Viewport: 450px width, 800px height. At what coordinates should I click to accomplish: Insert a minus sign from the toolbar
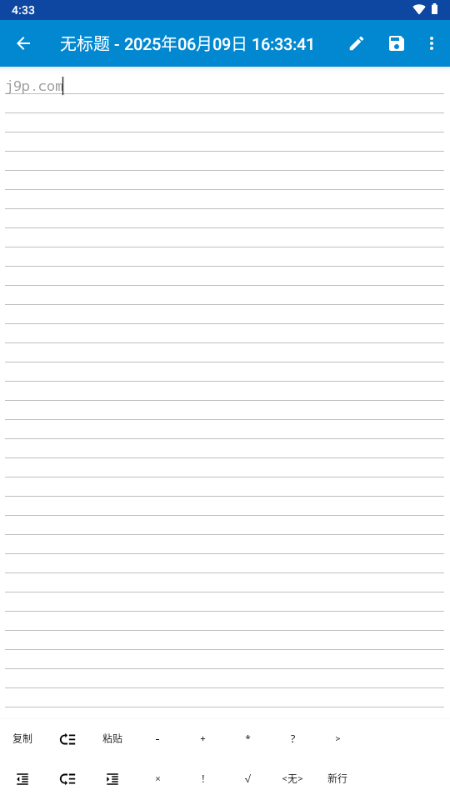(157, 739)
